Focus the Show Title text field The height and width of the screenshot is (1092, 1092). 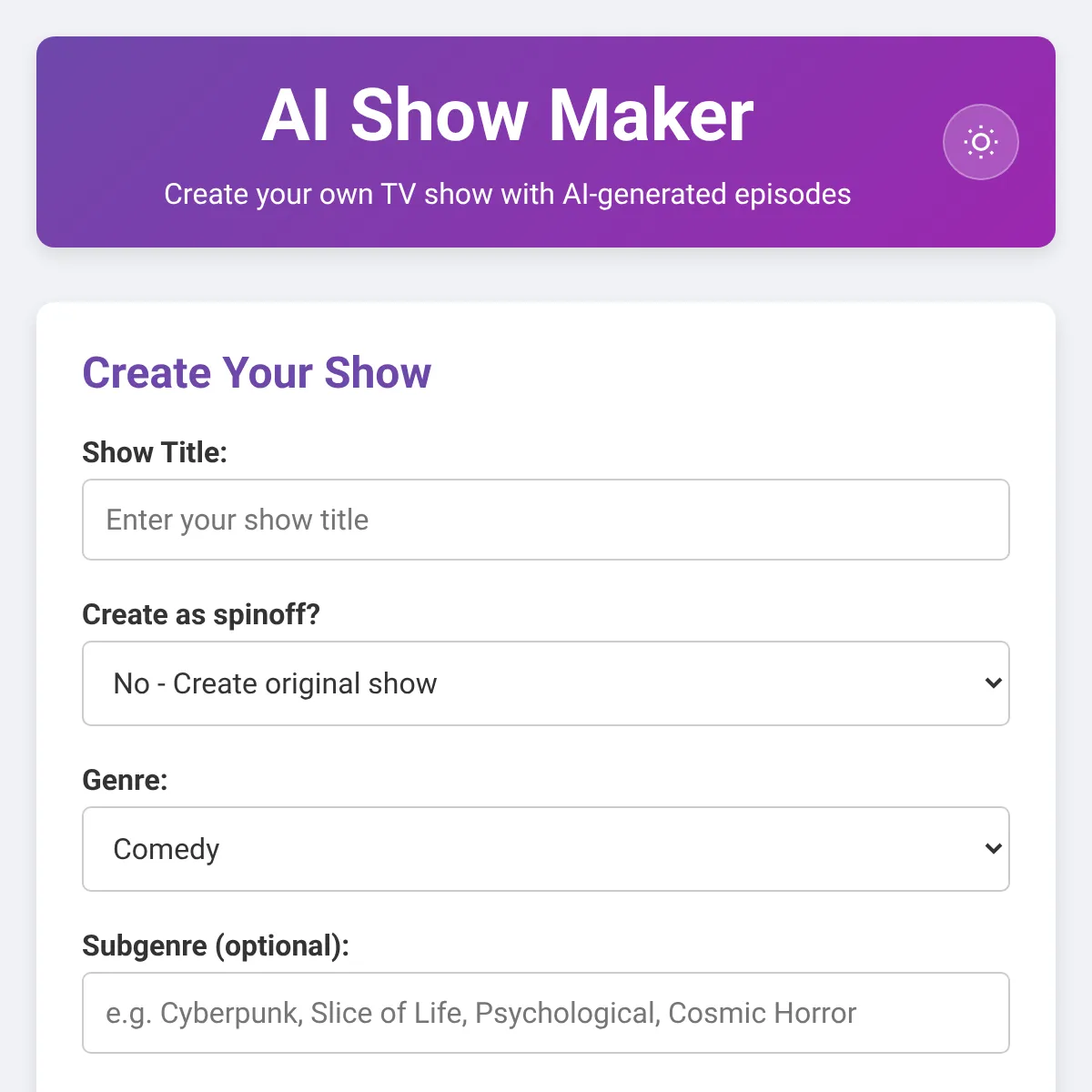click(546, 520)
